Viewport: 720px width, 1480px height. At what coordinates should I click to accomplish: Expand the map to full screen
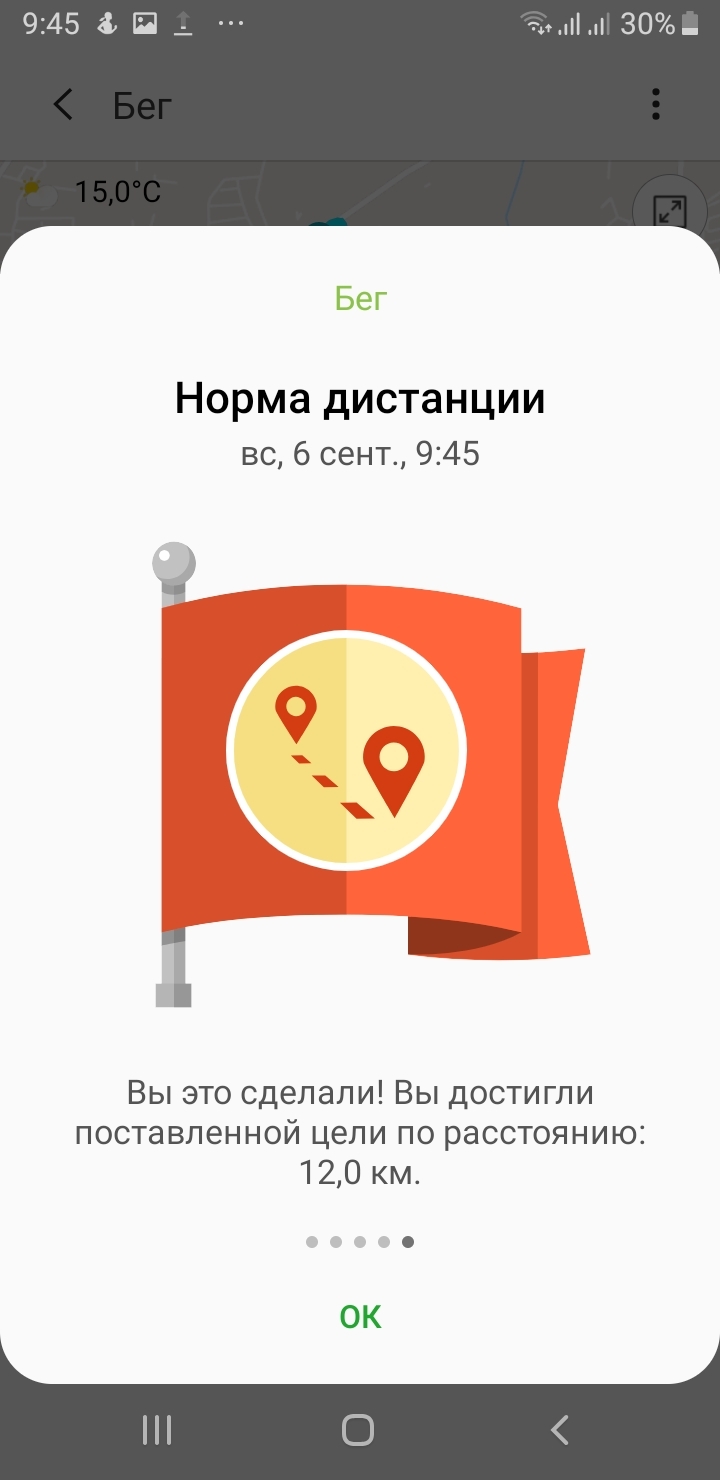pyautogui.click(x=667, y=208)
